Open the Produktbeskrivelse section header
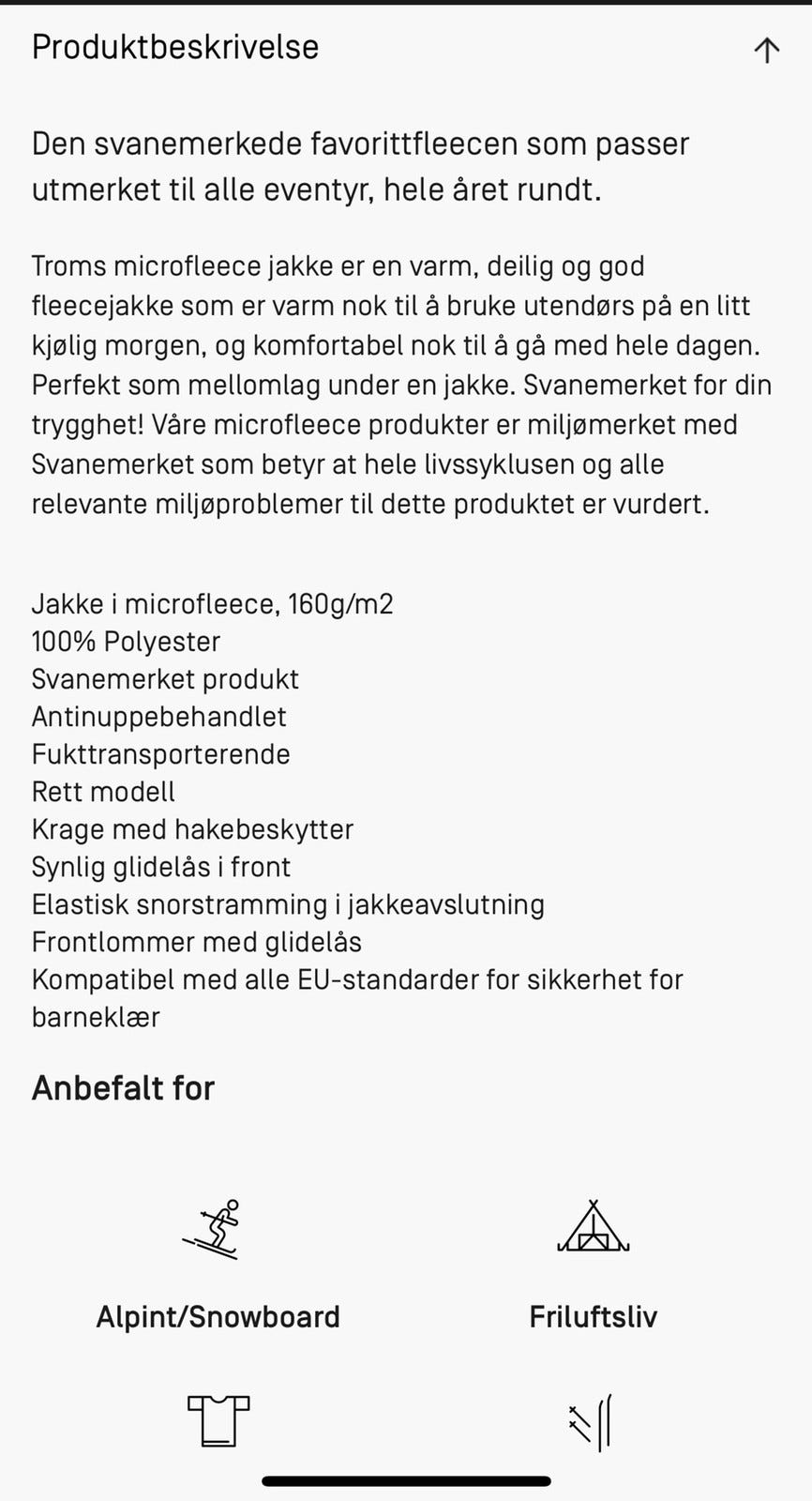This screenshot has height=1501, width=812. (x=175, y=47)
